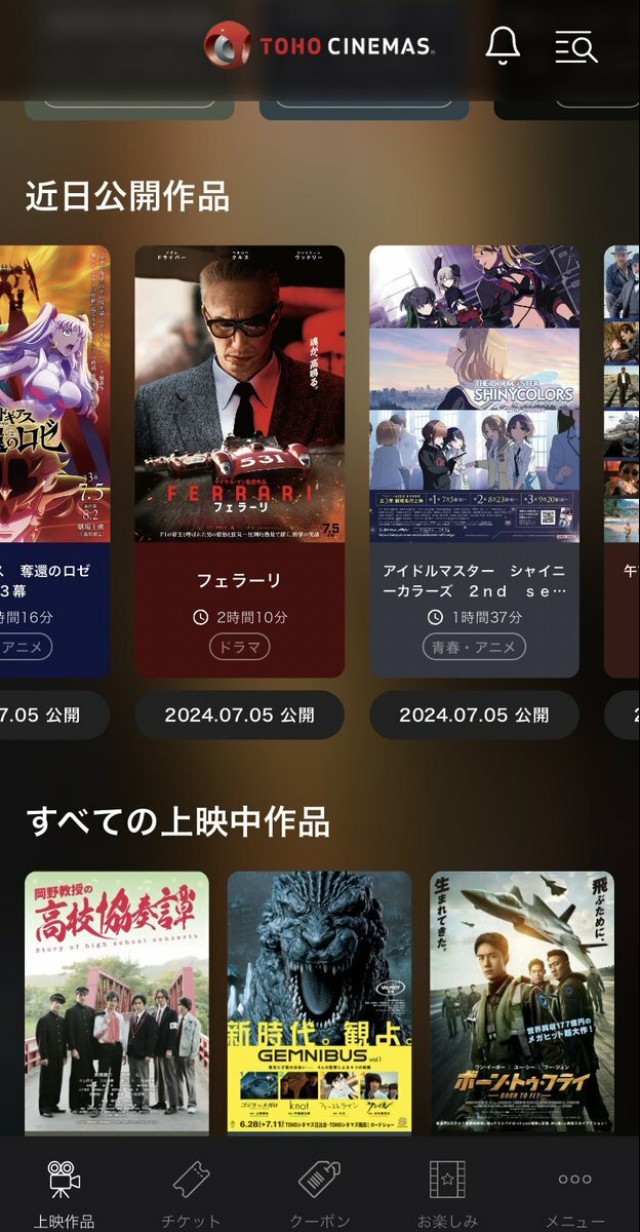
Task: Select the 上映作品 tab
Action: (64, 1192)
